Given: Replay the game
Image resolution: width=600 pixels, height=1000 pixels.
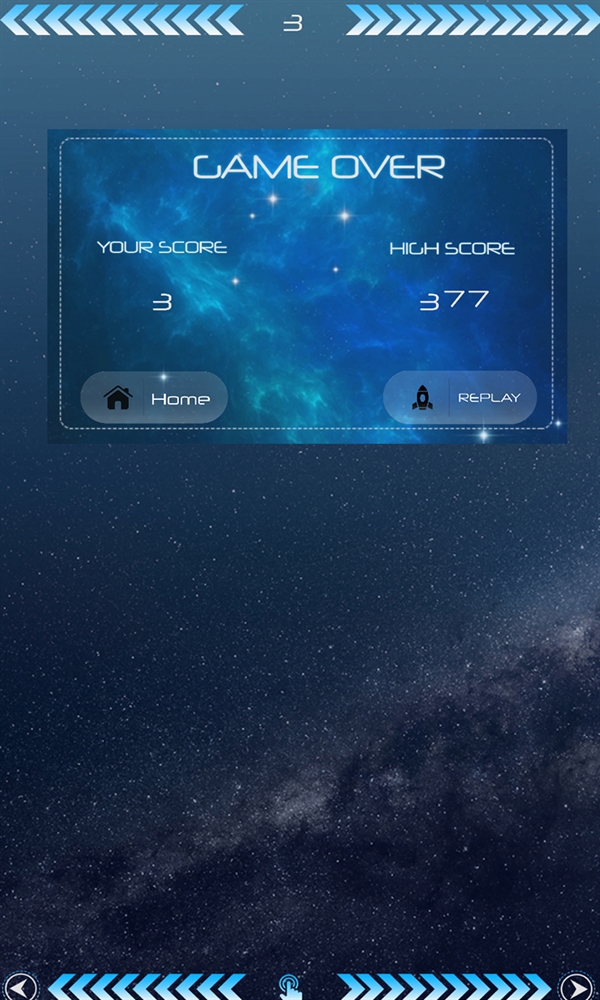Looking at the screenshot, I should [460, 398].
